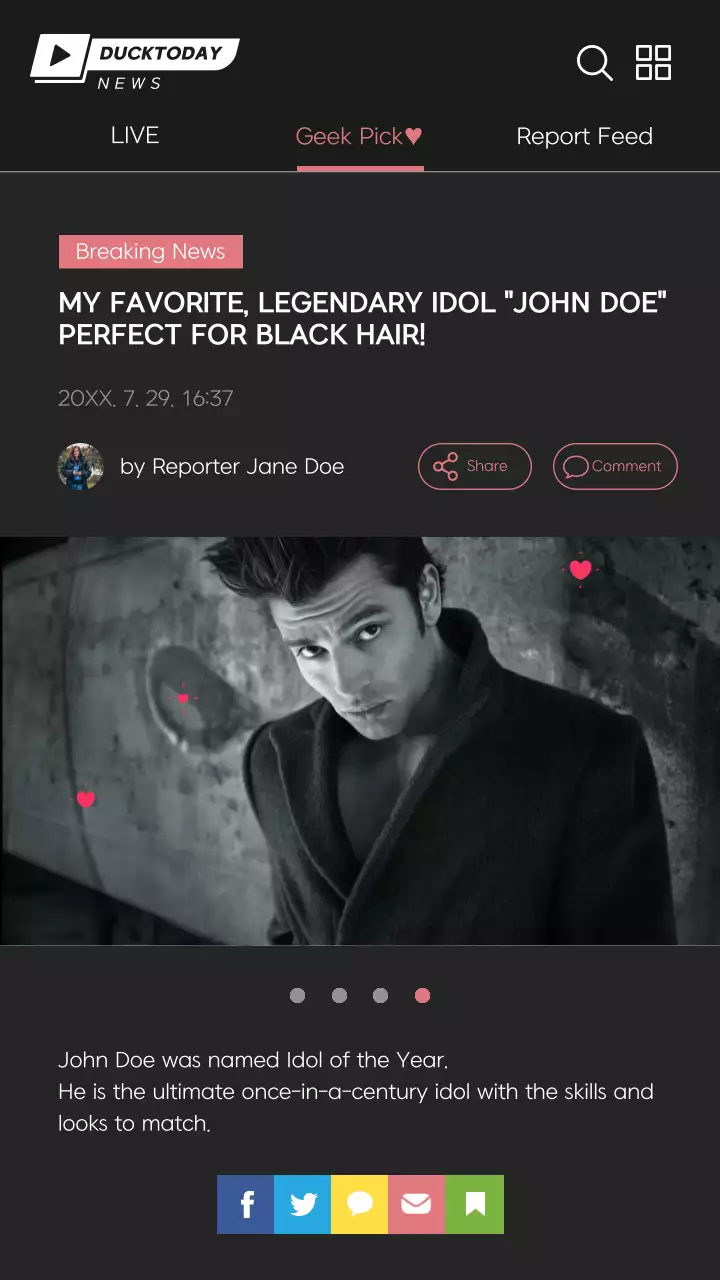Viewport: 720px width, 1280px height.
Task: Jump to the first image page dot
Action: click(297, 995)
